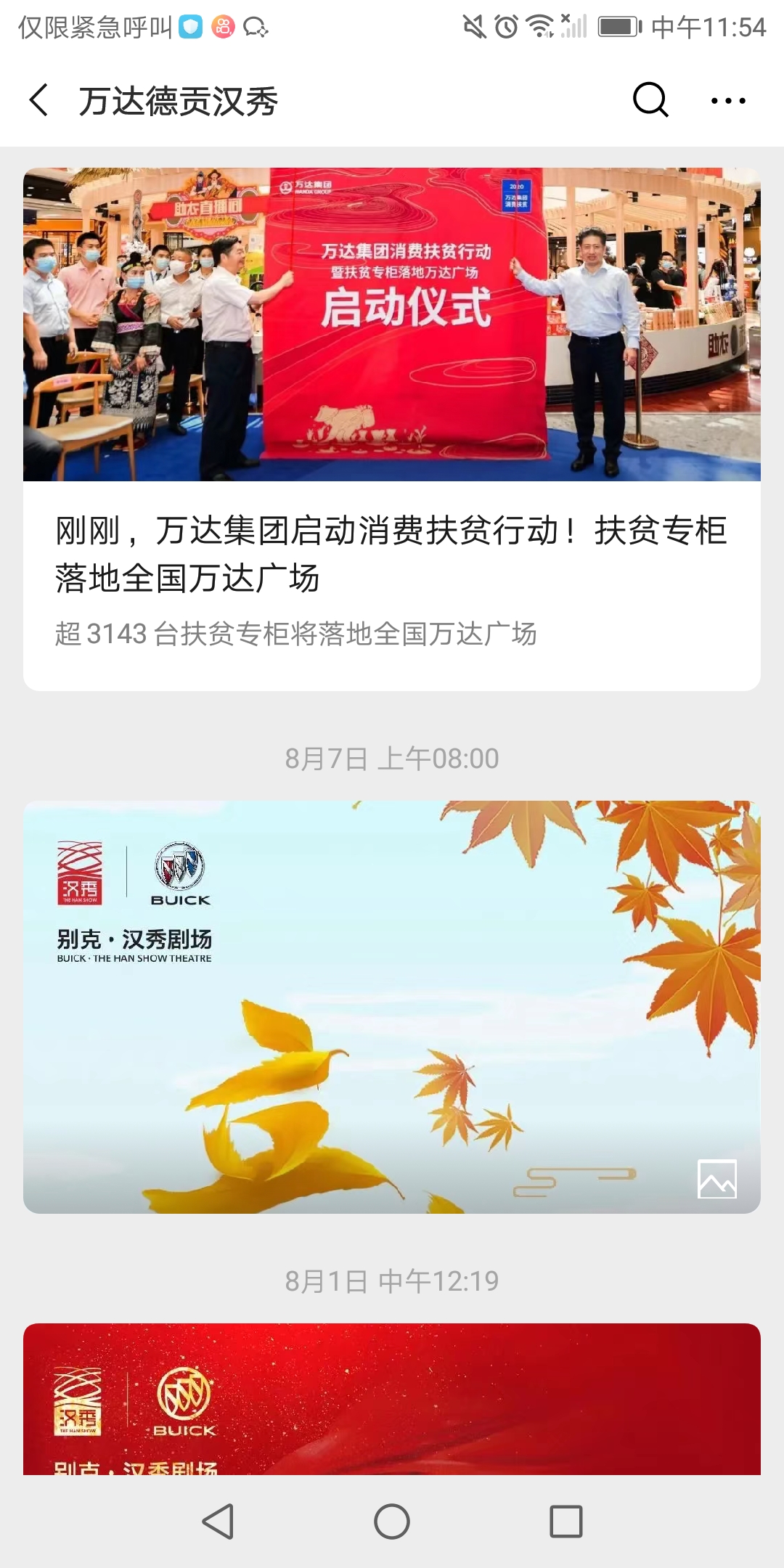
Task: Open the autumn leaves Buick Han Show post
Action: 392,1006
